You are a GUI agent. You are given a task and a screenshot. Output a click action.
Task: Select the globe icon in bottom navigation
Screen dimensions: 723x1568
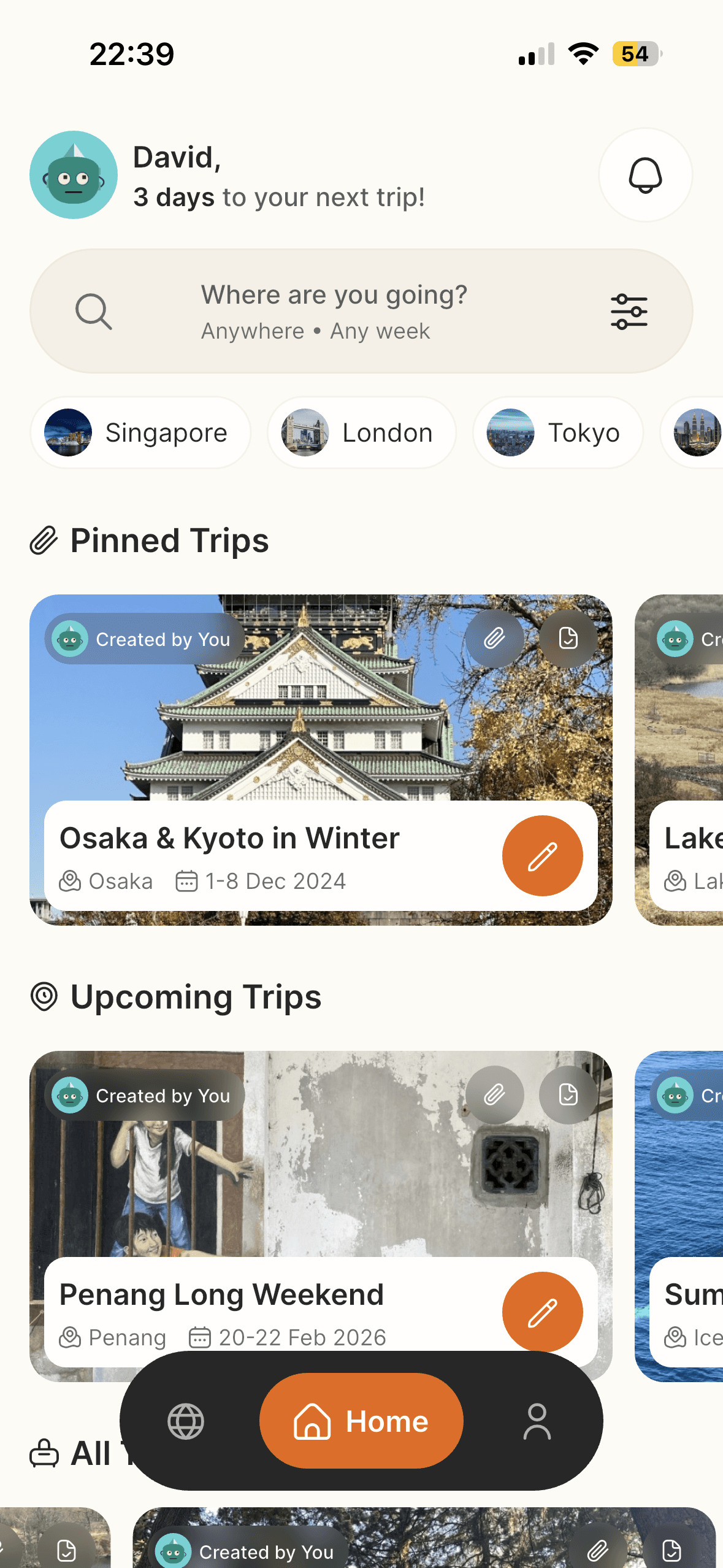pos(185,1421)
